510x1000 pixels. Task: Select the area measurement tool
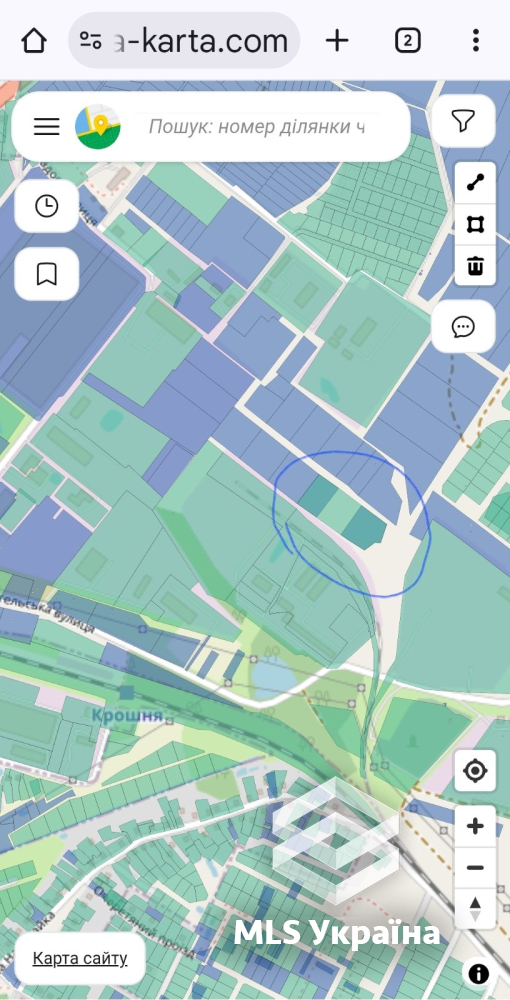point(475,224)
